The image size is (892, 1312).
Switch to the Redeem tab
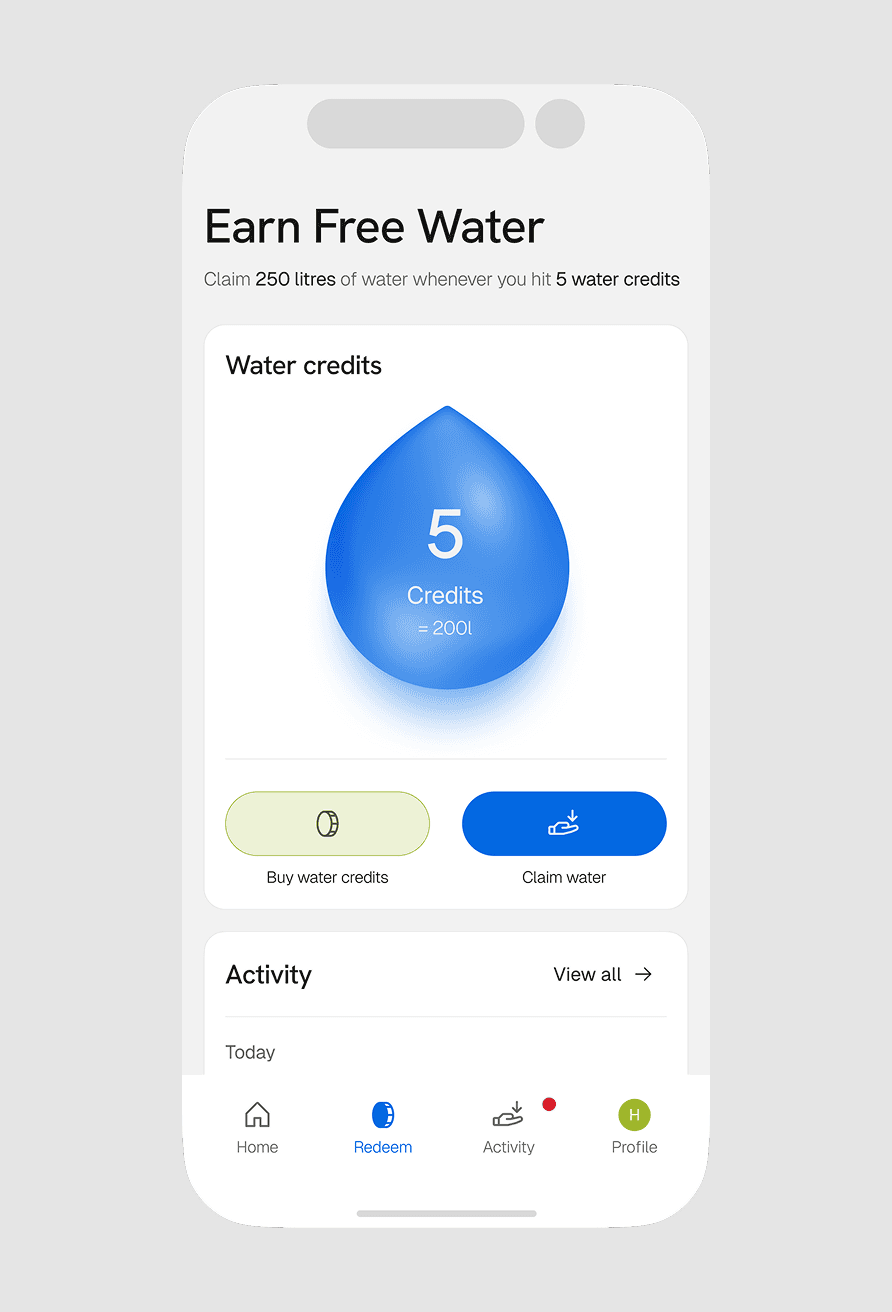pyautogui.click(x=383, y=1128)
